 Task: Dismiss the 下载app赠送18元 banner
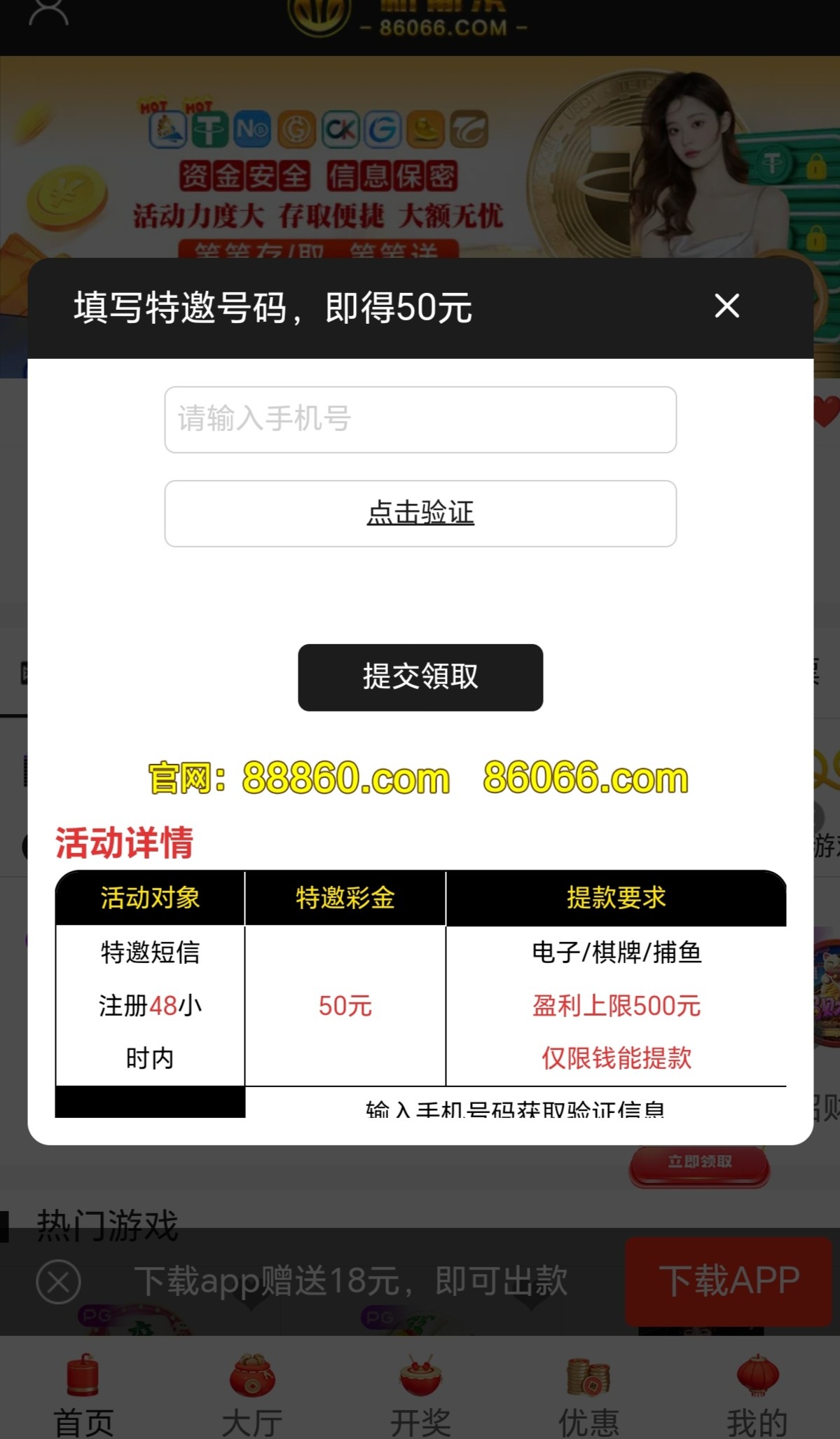[x=58, y=1281]
